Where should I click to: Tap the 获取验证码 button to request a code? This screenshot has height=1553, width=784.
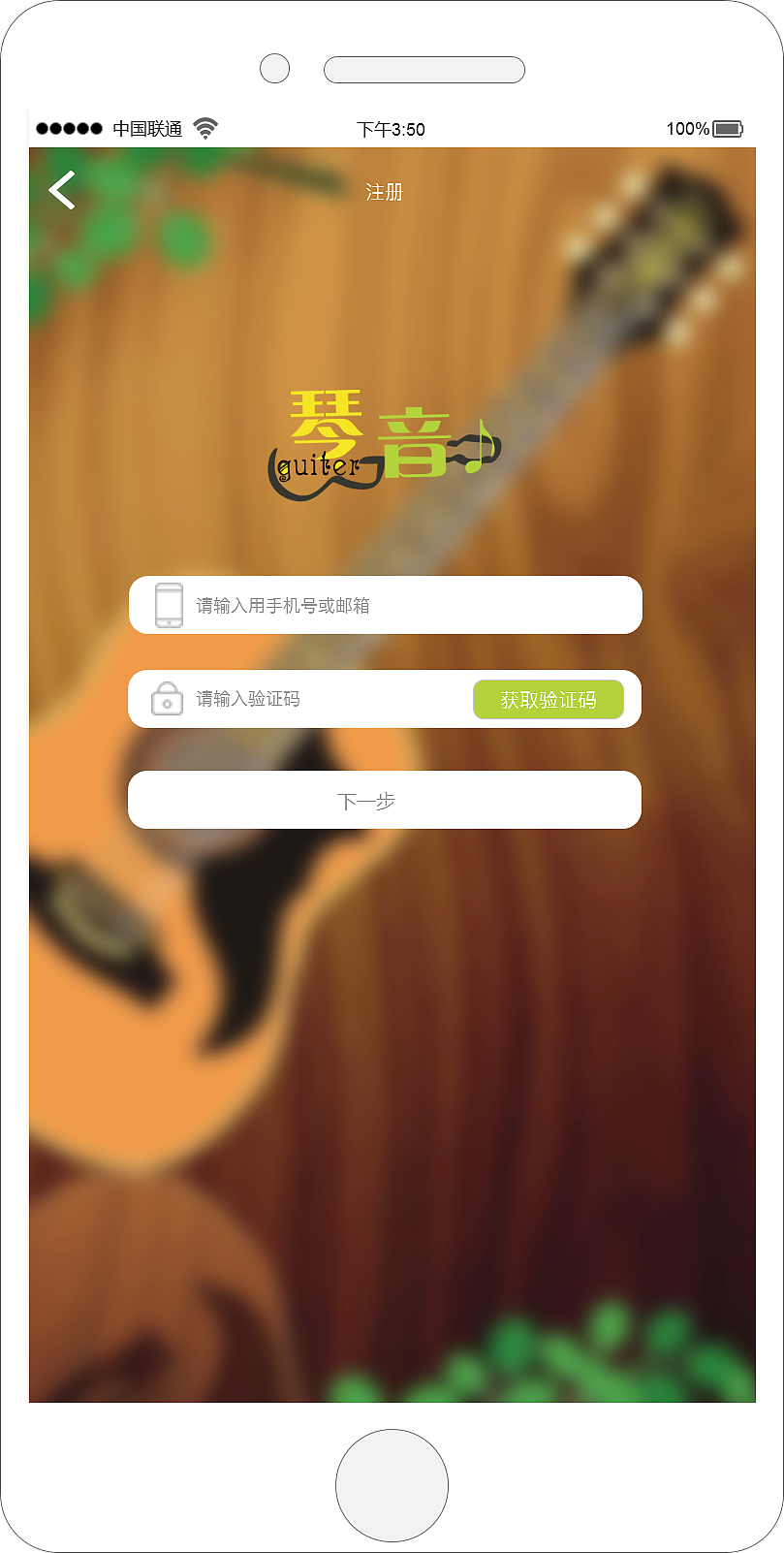[x=549, y=699]
